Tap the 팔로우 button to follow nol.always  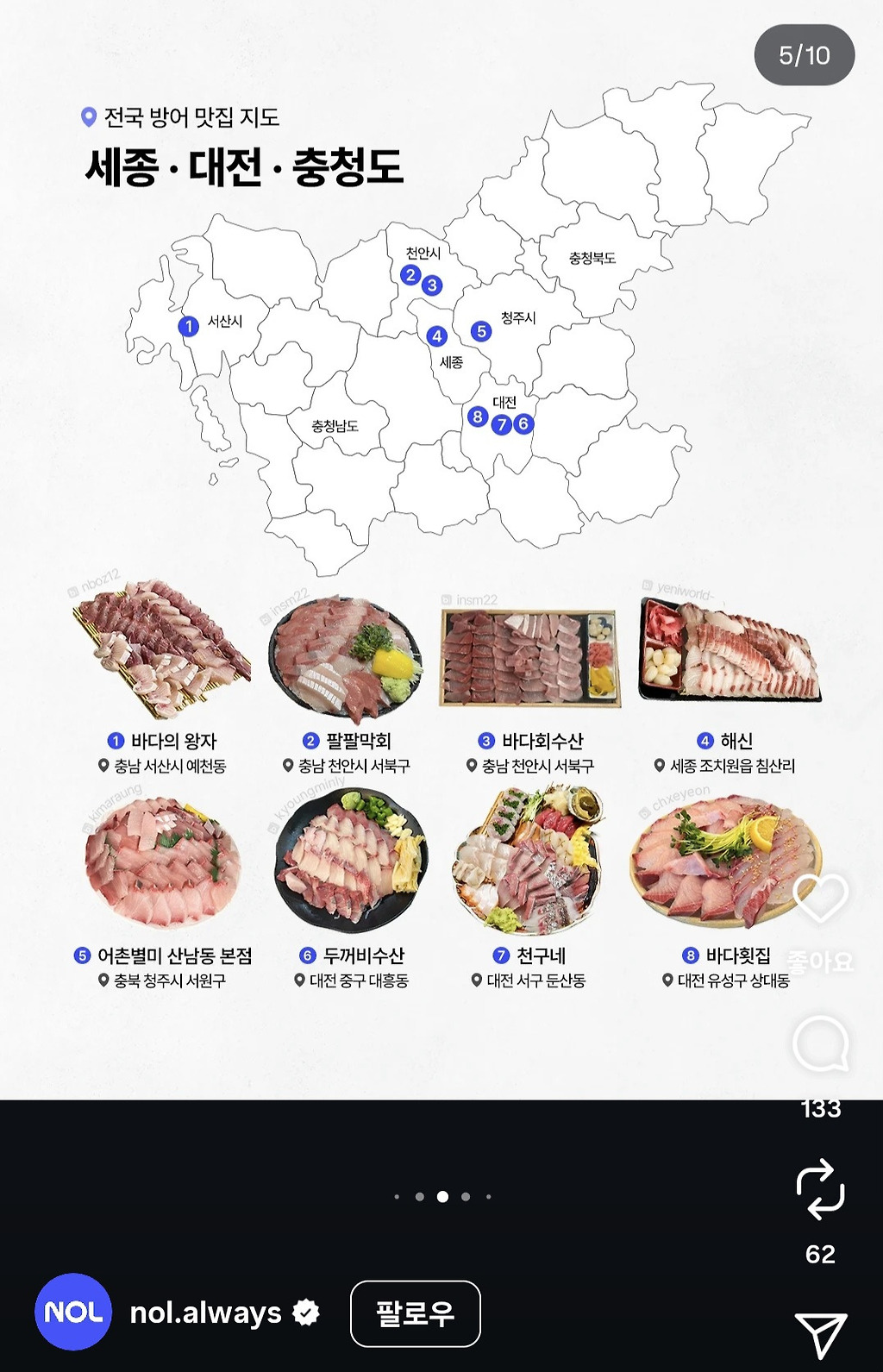pos(415,1313)
